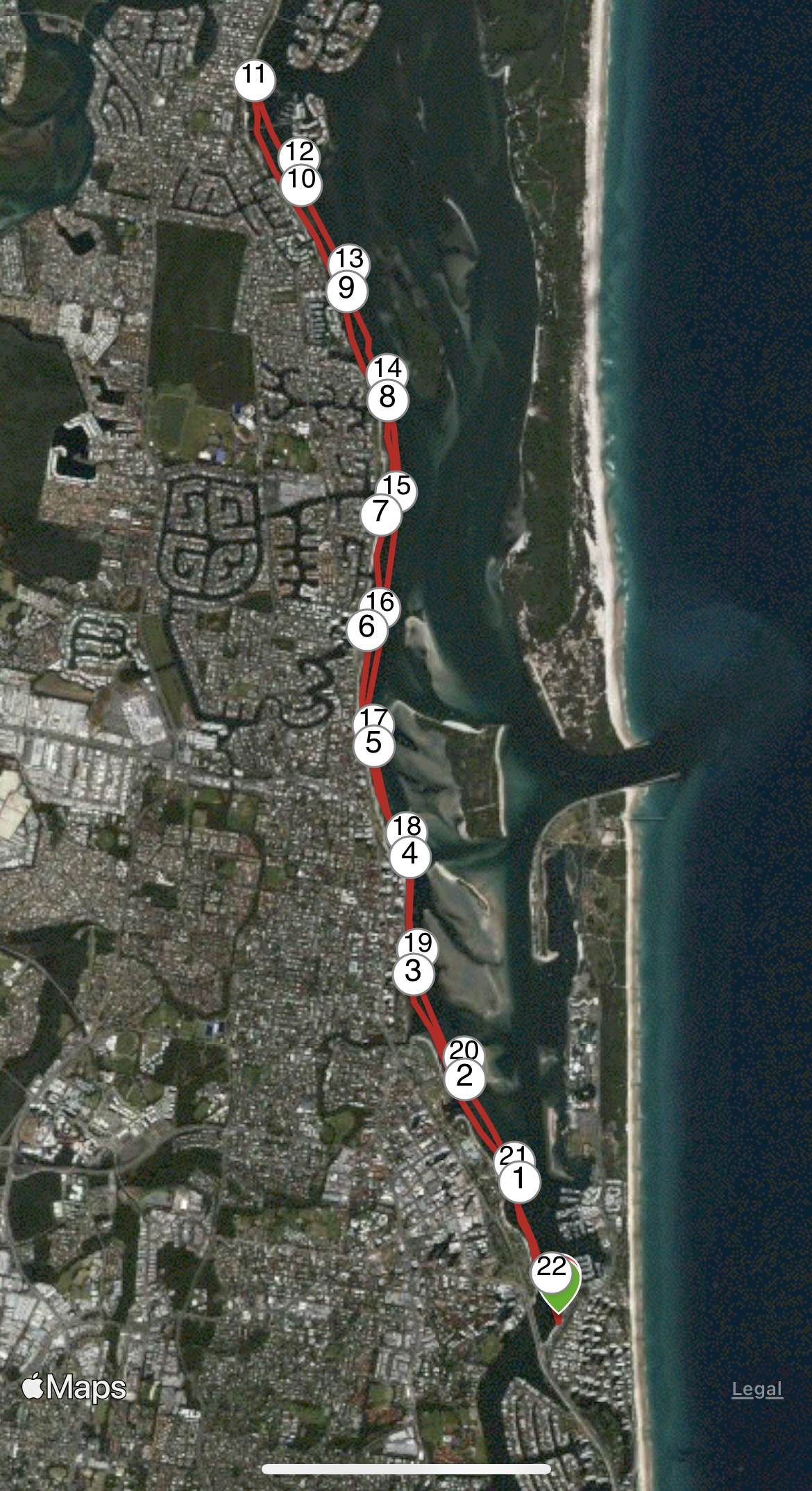Image resolution: width=812 pixels, height=1491 pixels.
Task: Select the marker numbered 3
Action: (413, 972)
